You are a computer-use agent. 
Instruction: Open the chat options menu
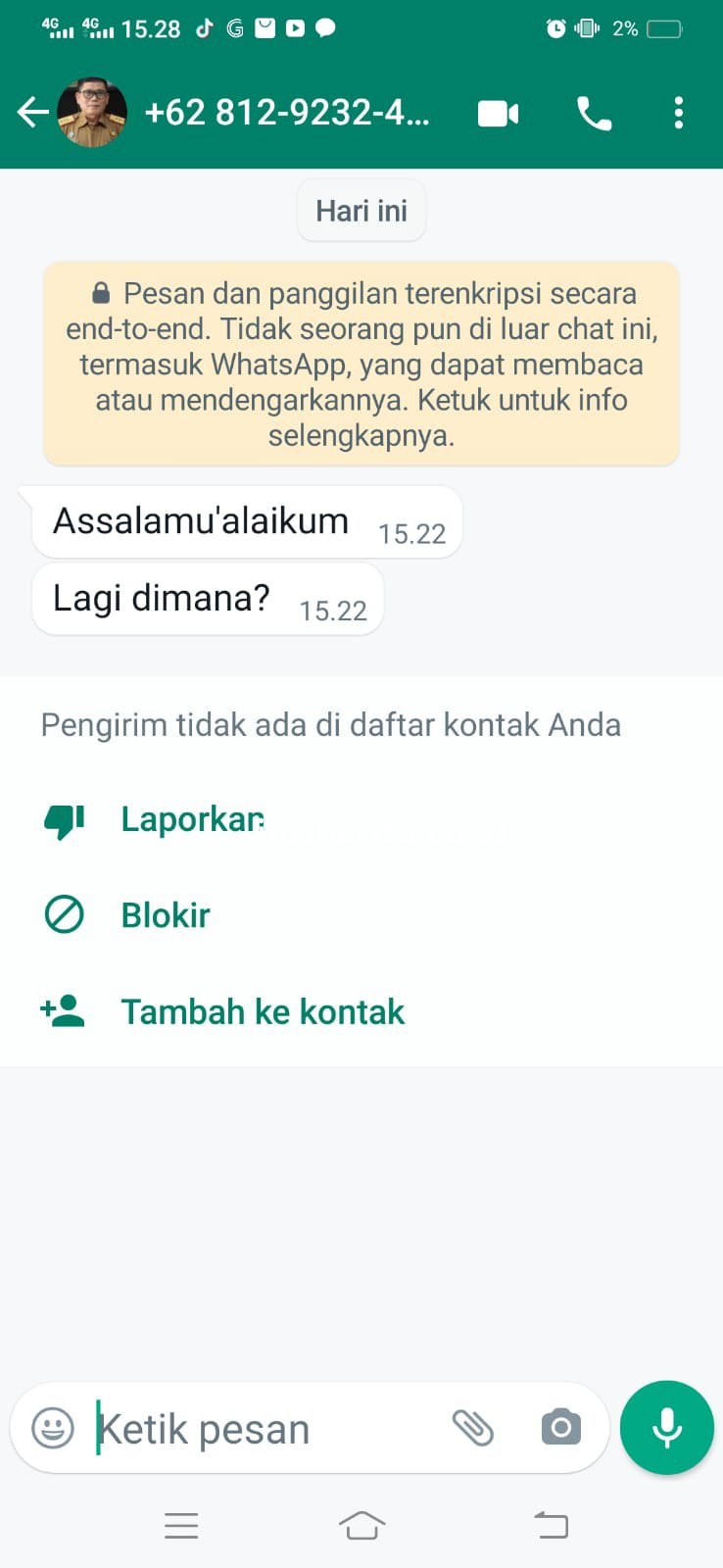click(678, 113)
